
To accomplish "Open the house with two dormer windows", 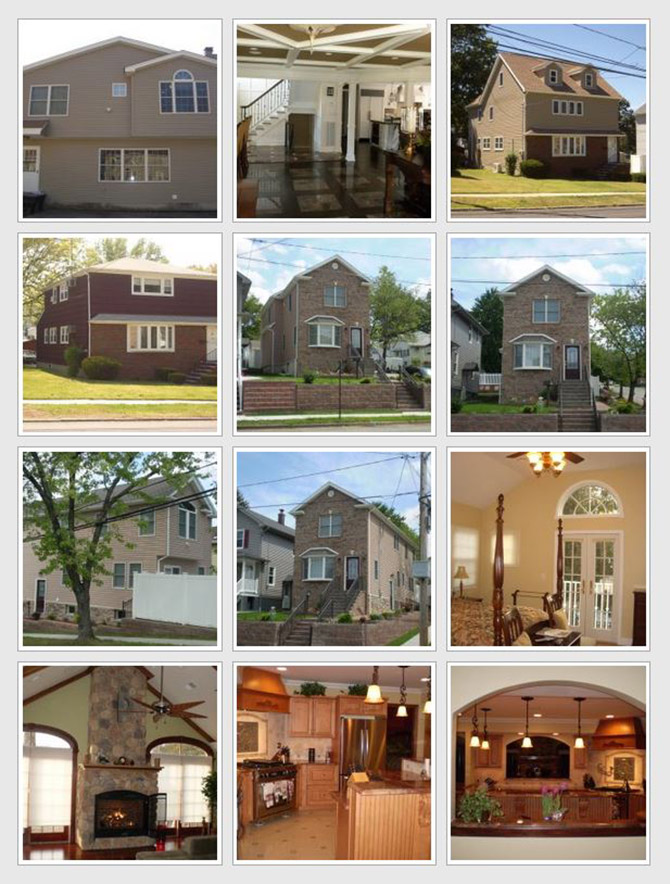I will pos(548,120).
